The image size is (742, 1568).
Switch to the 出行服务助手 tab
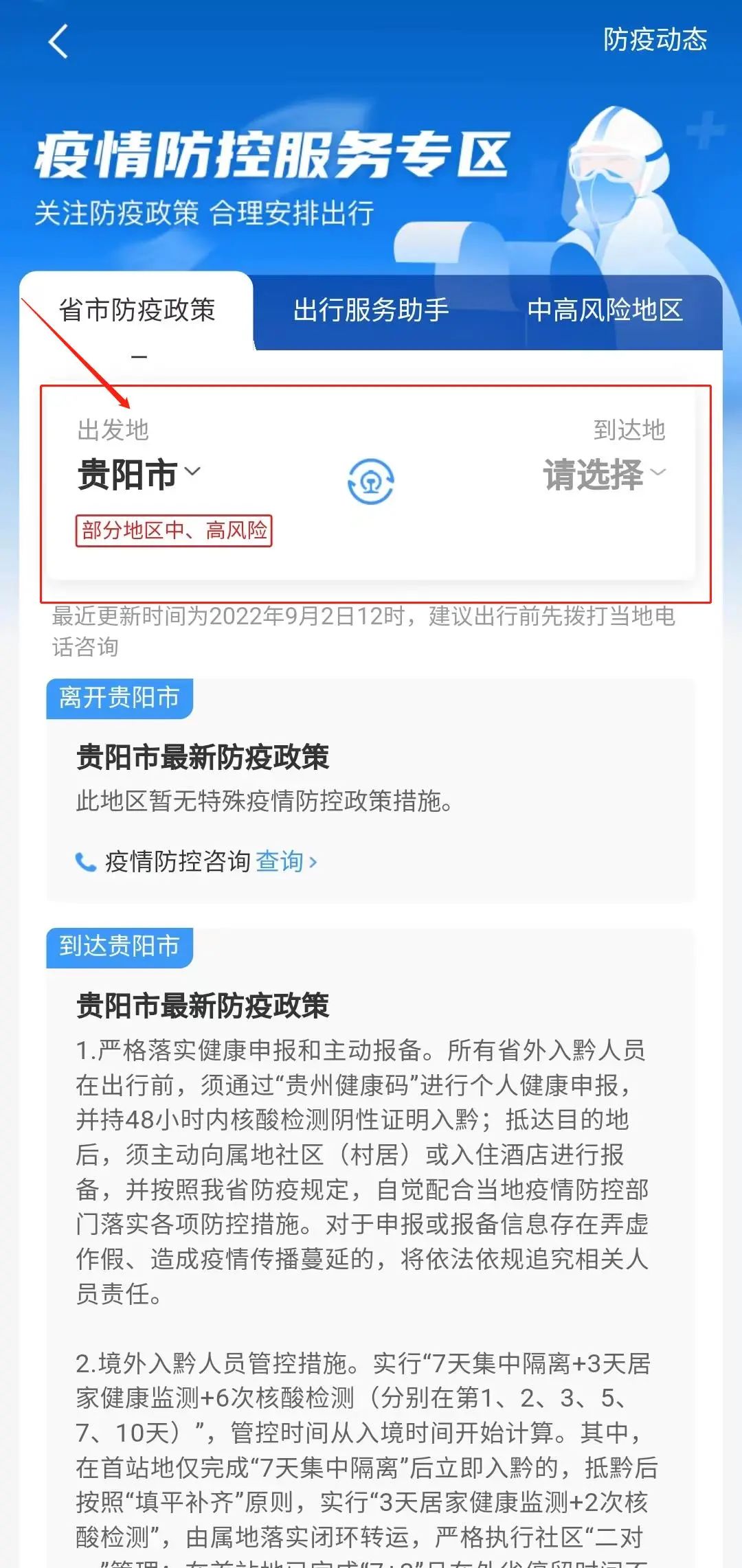371,310
